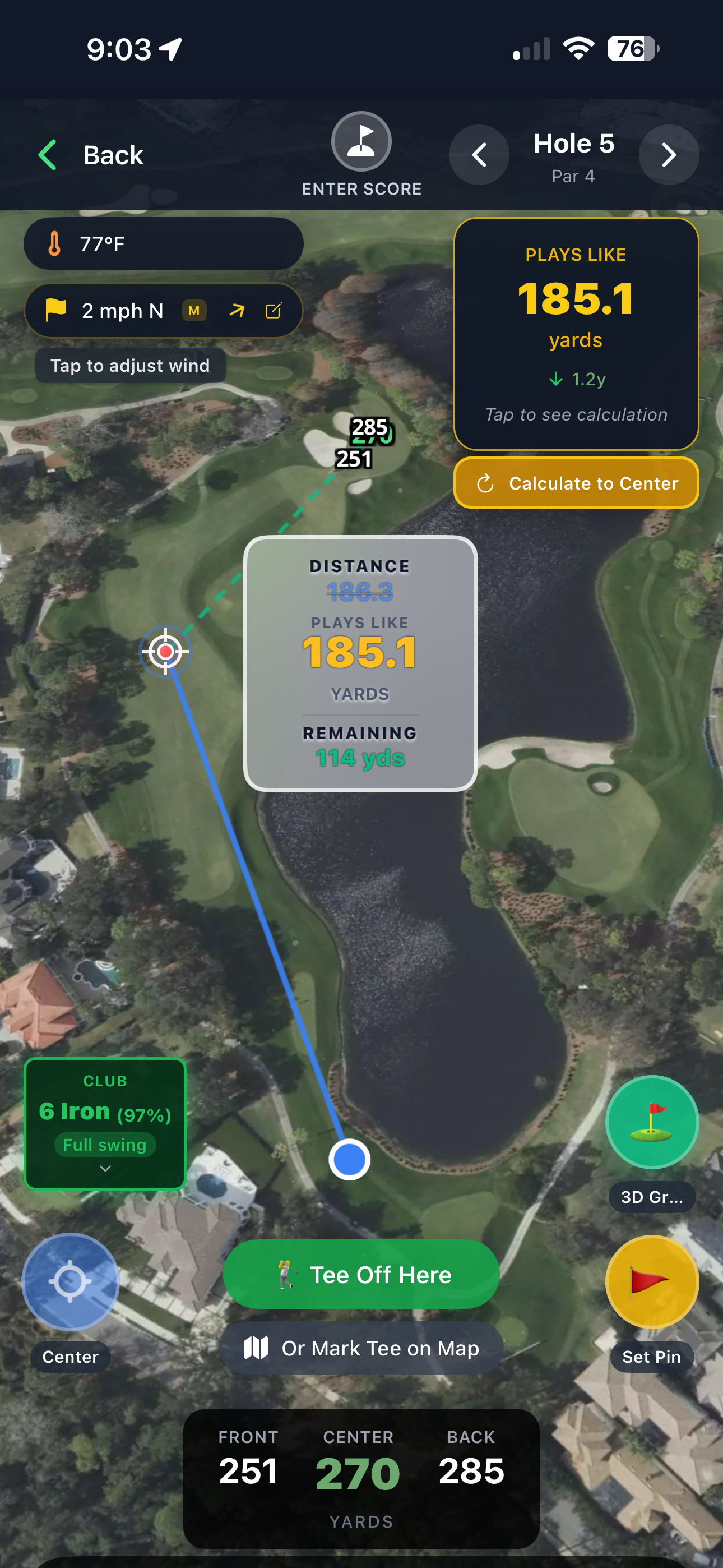The height and width of the screenshot is (1568, 723).
Task: Open the 3D green view
Action: click(x=651, y=1122)
